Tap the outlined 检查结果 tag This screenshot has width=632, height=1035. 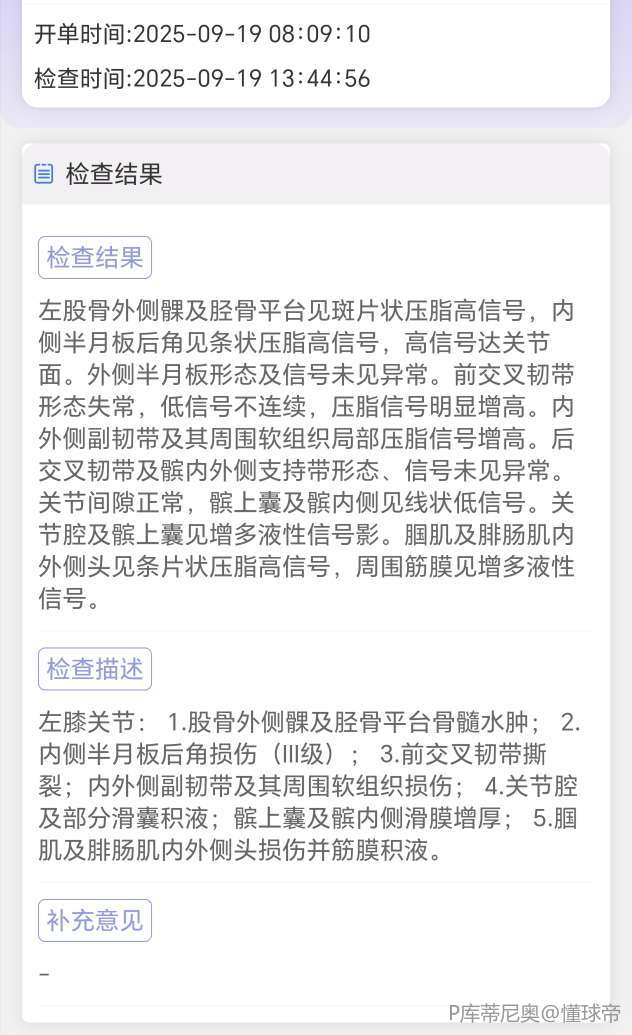pos(95,257)
